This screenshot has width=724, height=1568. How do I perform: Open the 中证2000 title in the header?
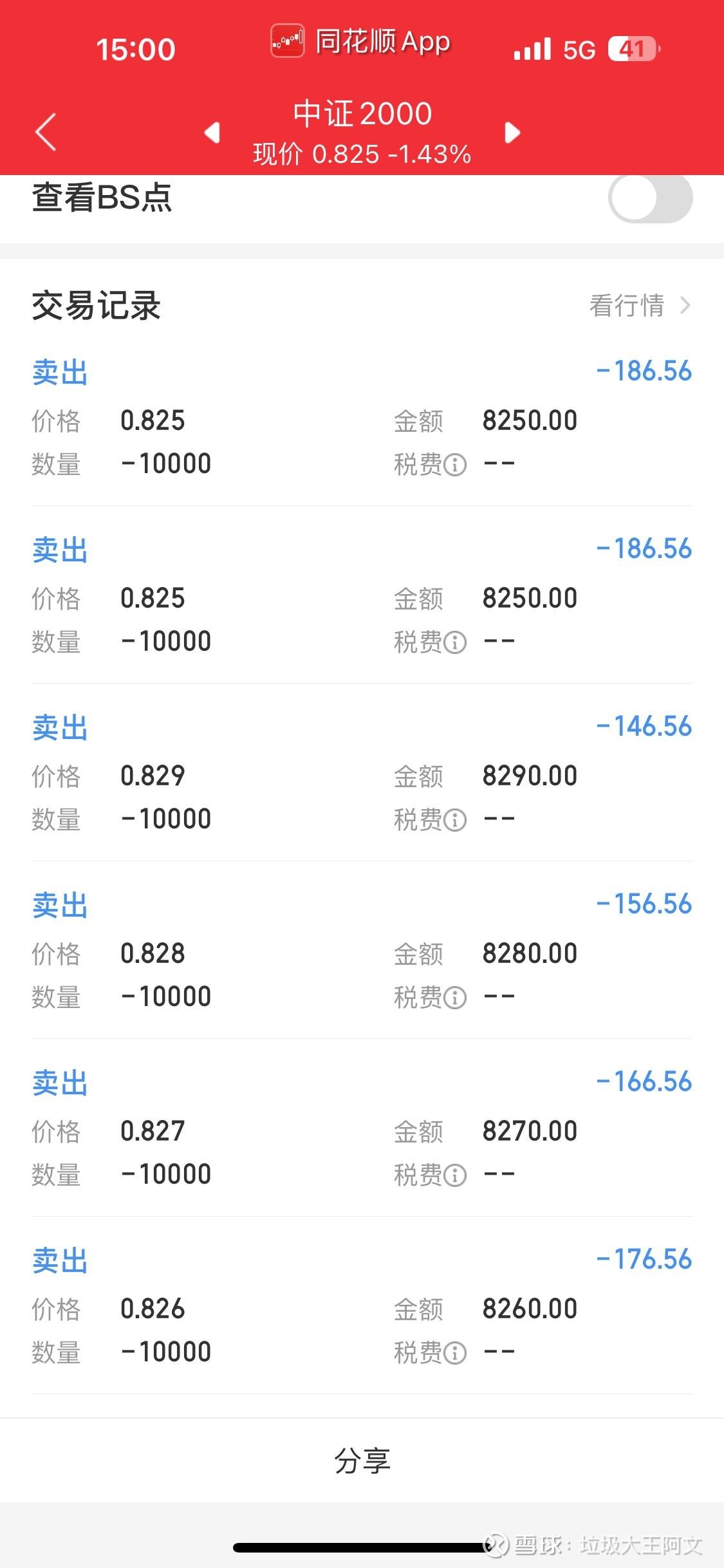coord(362,113)
